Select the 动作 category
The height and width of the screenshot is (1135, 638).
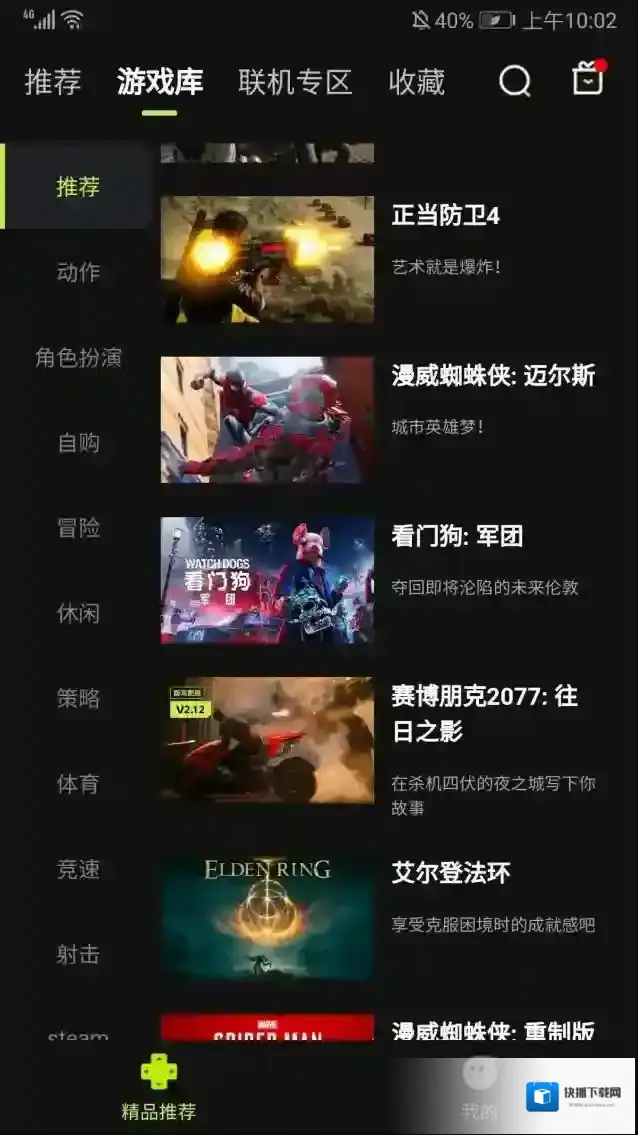(x=78, y=272)
